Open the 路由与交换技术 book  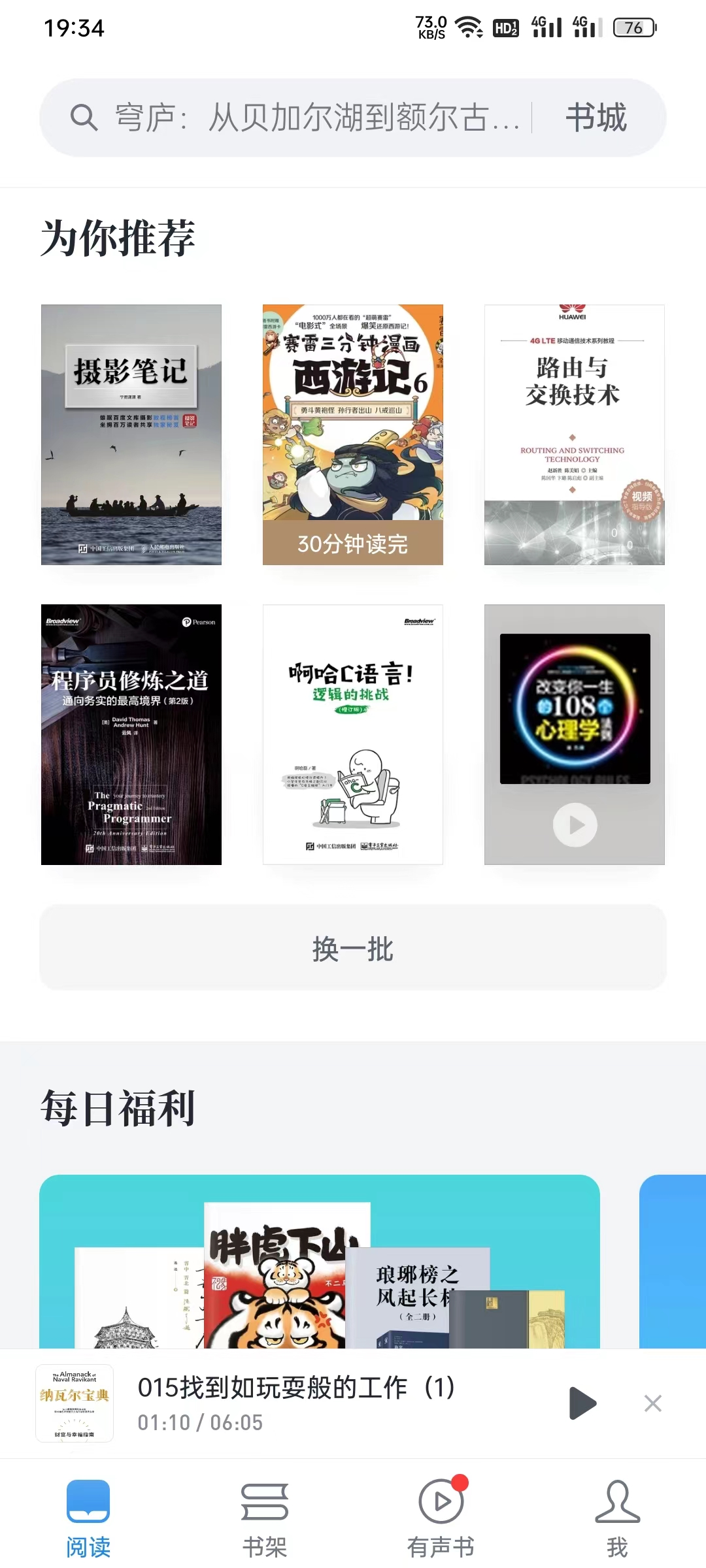pos(574,434)
